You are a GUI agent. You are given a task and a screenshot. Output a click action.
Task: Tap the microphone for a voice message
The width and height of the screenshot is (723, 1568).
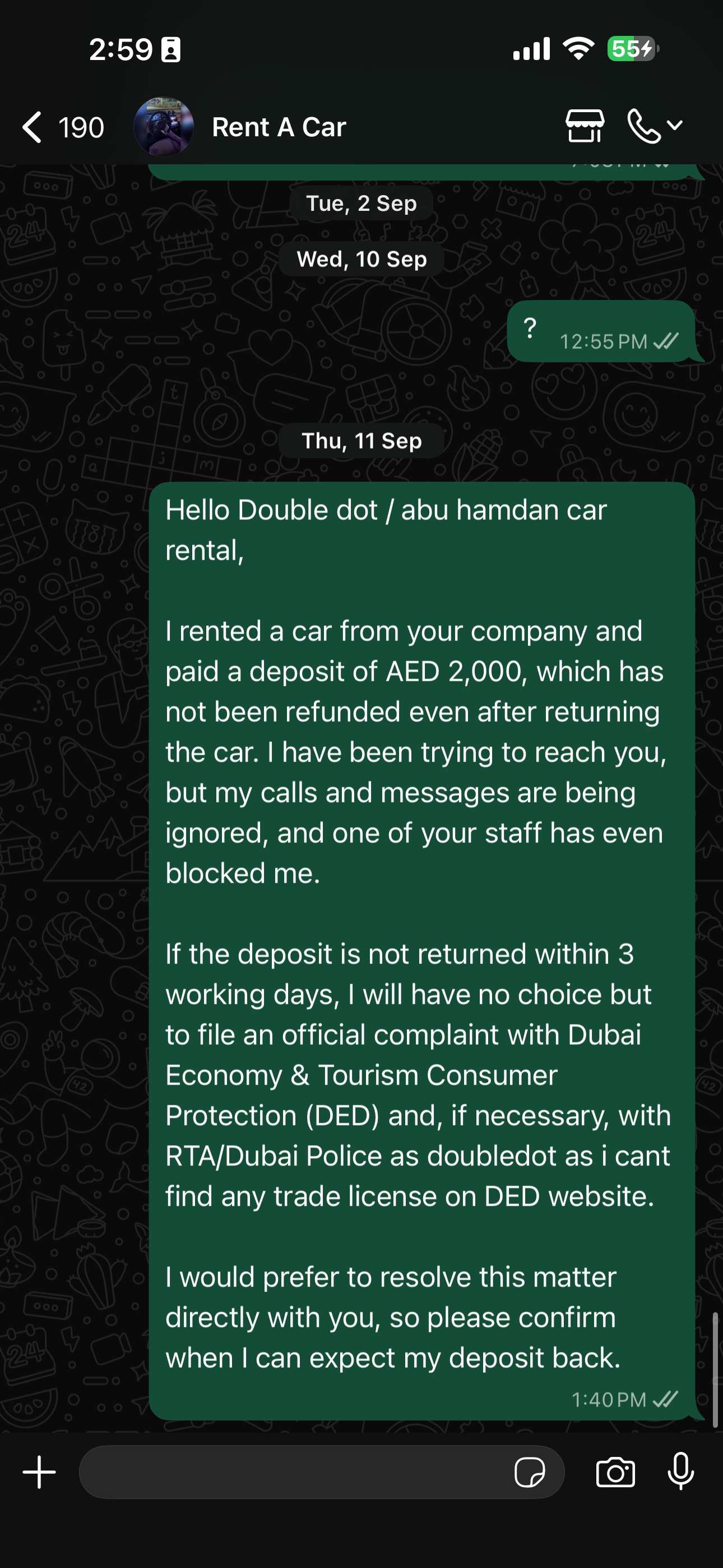[680, 1472]
